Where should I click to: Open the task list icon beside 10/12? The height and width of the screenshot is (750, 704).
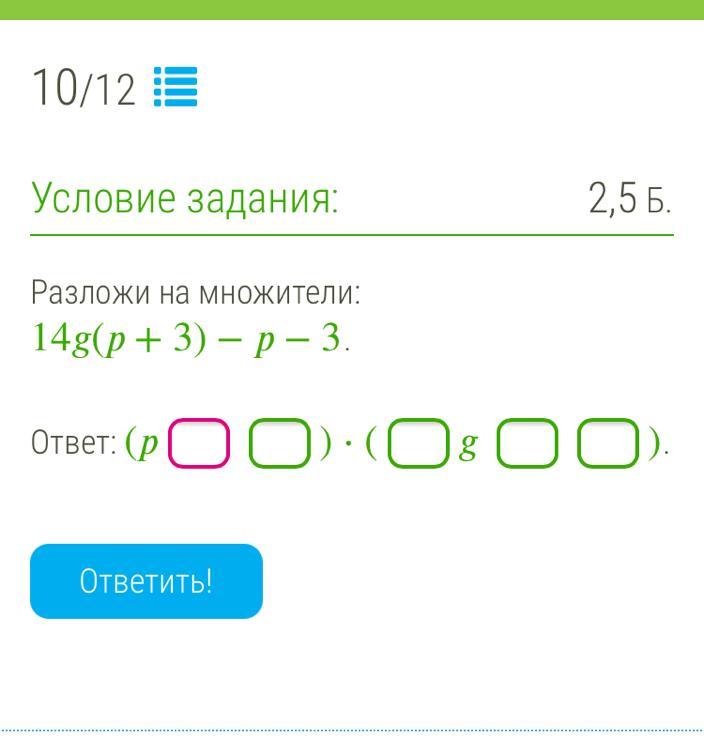tap(176, 87)
